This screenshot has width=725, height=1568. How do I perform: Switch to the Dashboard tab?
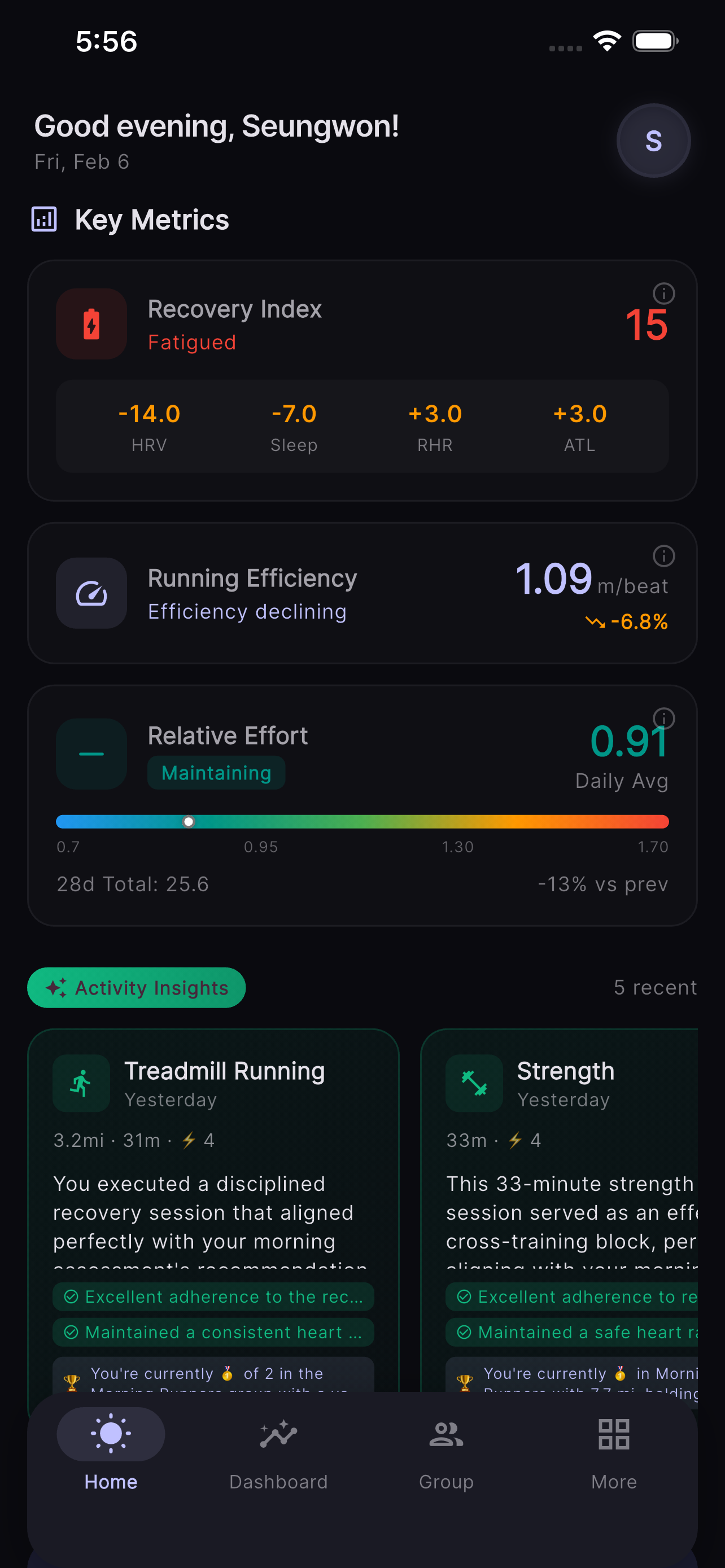point(279,1455)
